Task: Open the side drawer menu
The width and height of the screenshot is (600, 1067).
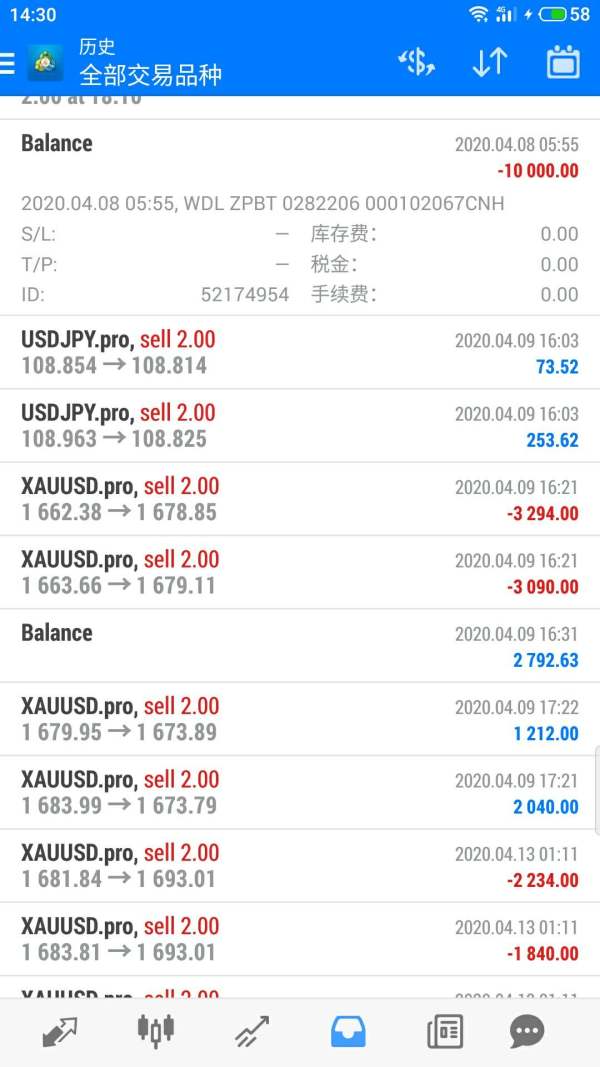Action: pyautogui.click(x=8, y=63)
